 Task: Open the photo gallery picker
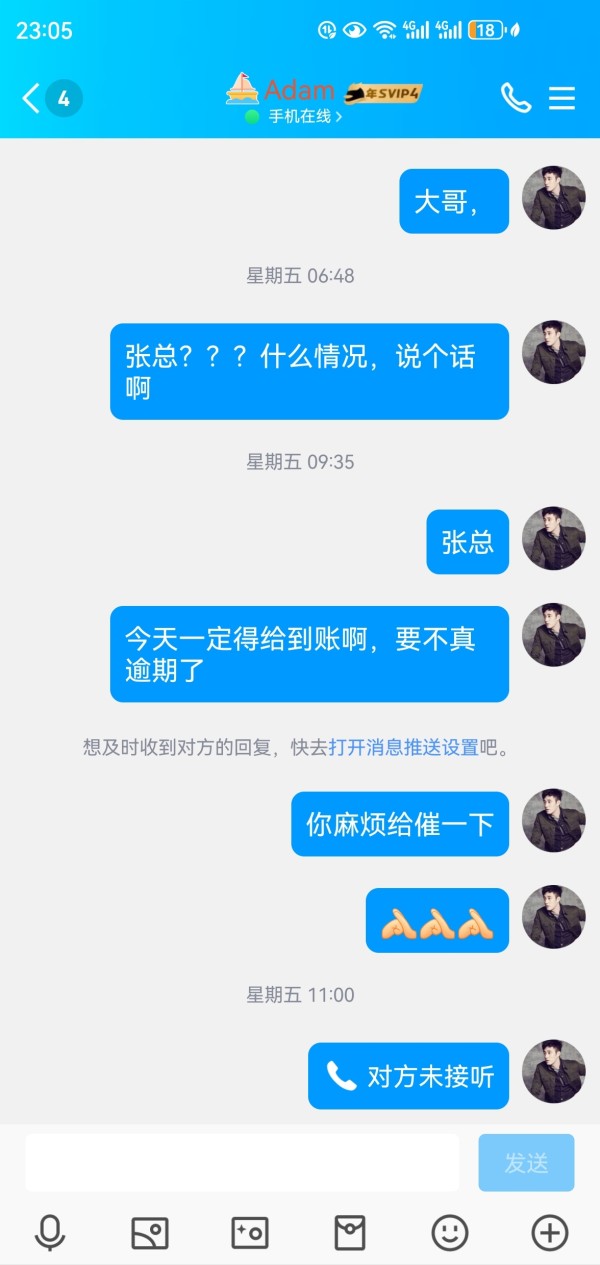(150, 1233)
